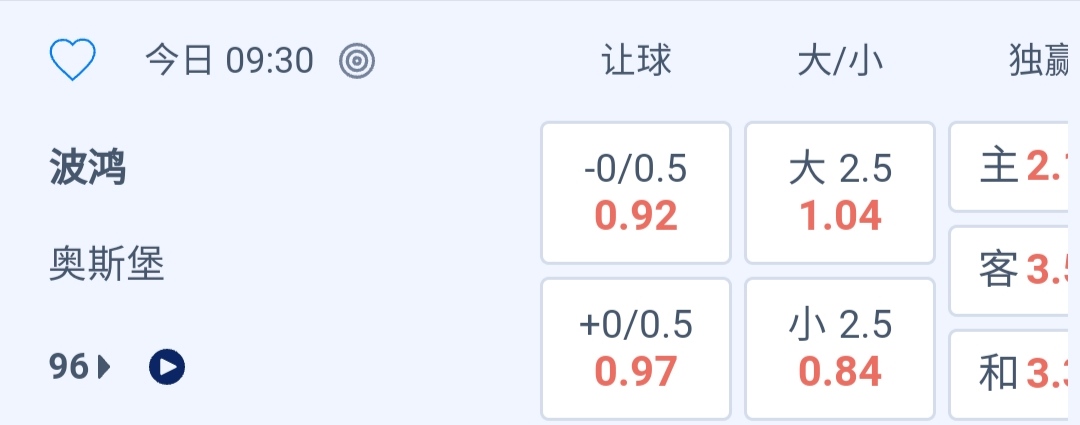Choose 客 win odds
This screenshot has height=425, width=1080.
click(x=1014, y=270)
